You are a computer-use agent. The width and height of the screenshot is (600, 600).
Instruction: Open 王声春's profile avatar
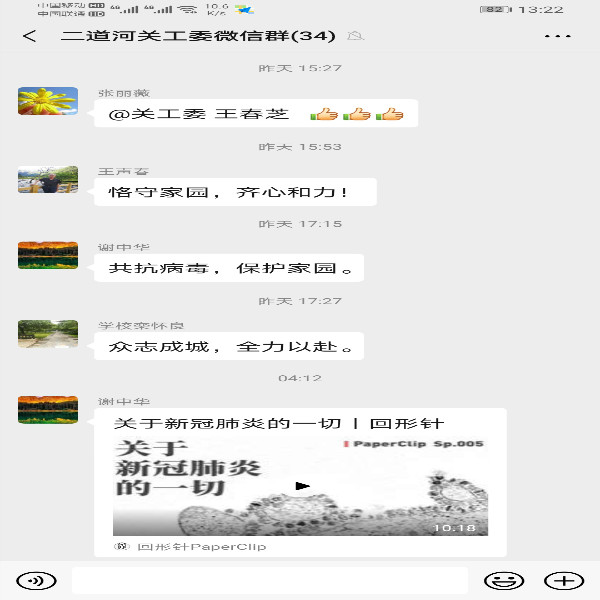tap(48, 179)
